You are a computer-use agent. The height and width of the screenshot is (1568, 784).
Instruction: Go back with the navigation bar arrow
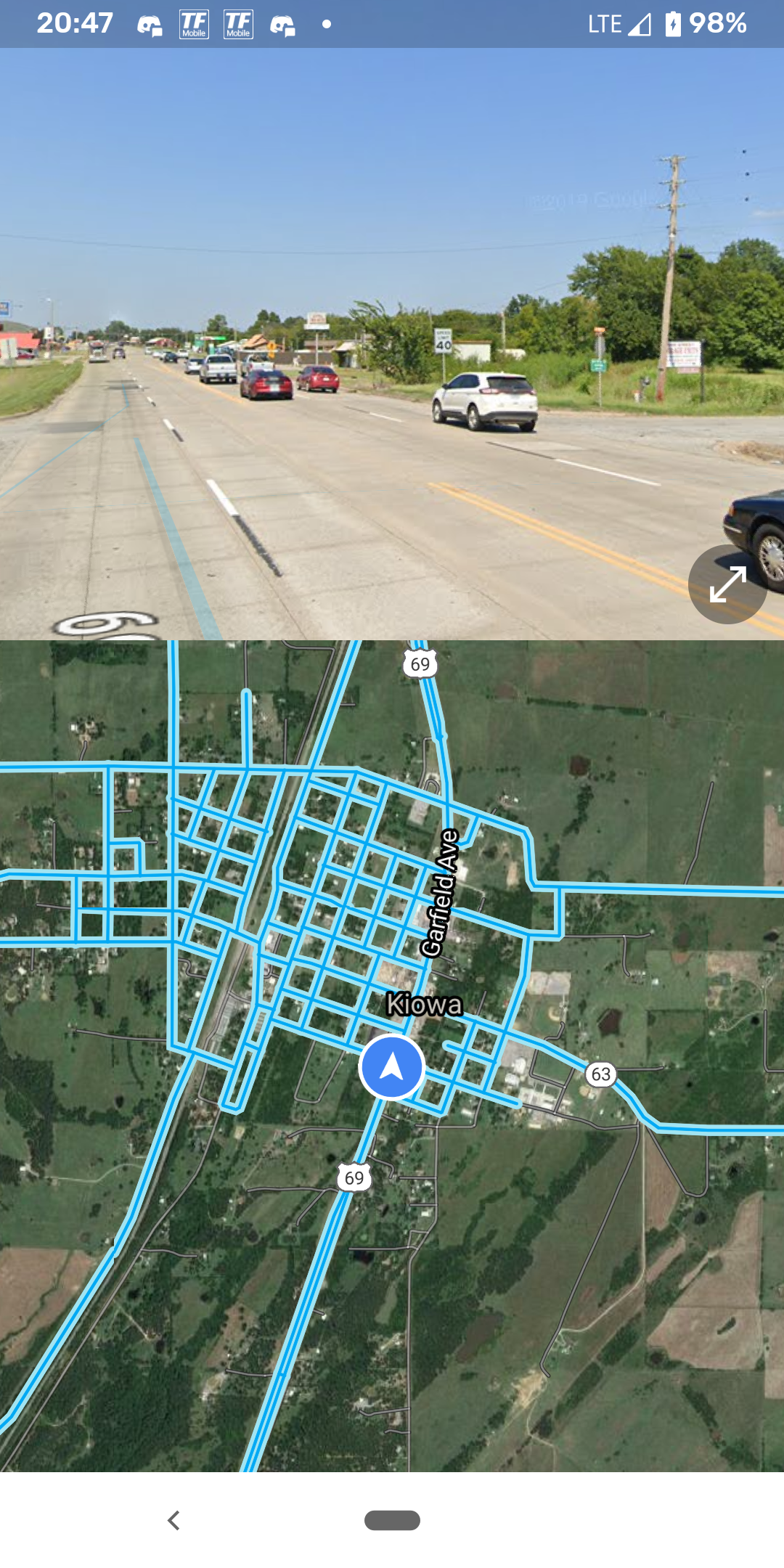click(173, 1520)
